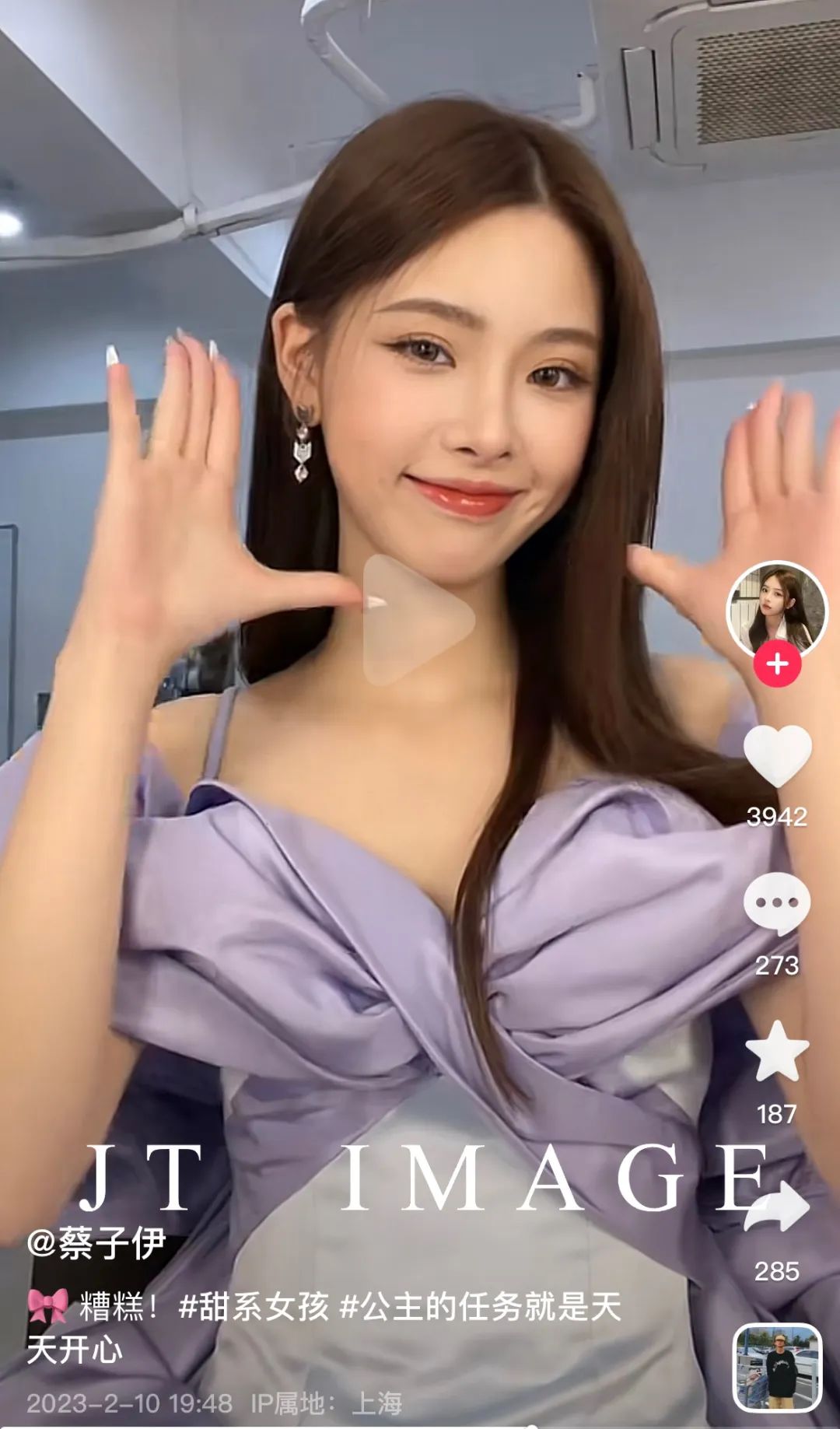Add the video to favorites with the star

click(777, 1051)
